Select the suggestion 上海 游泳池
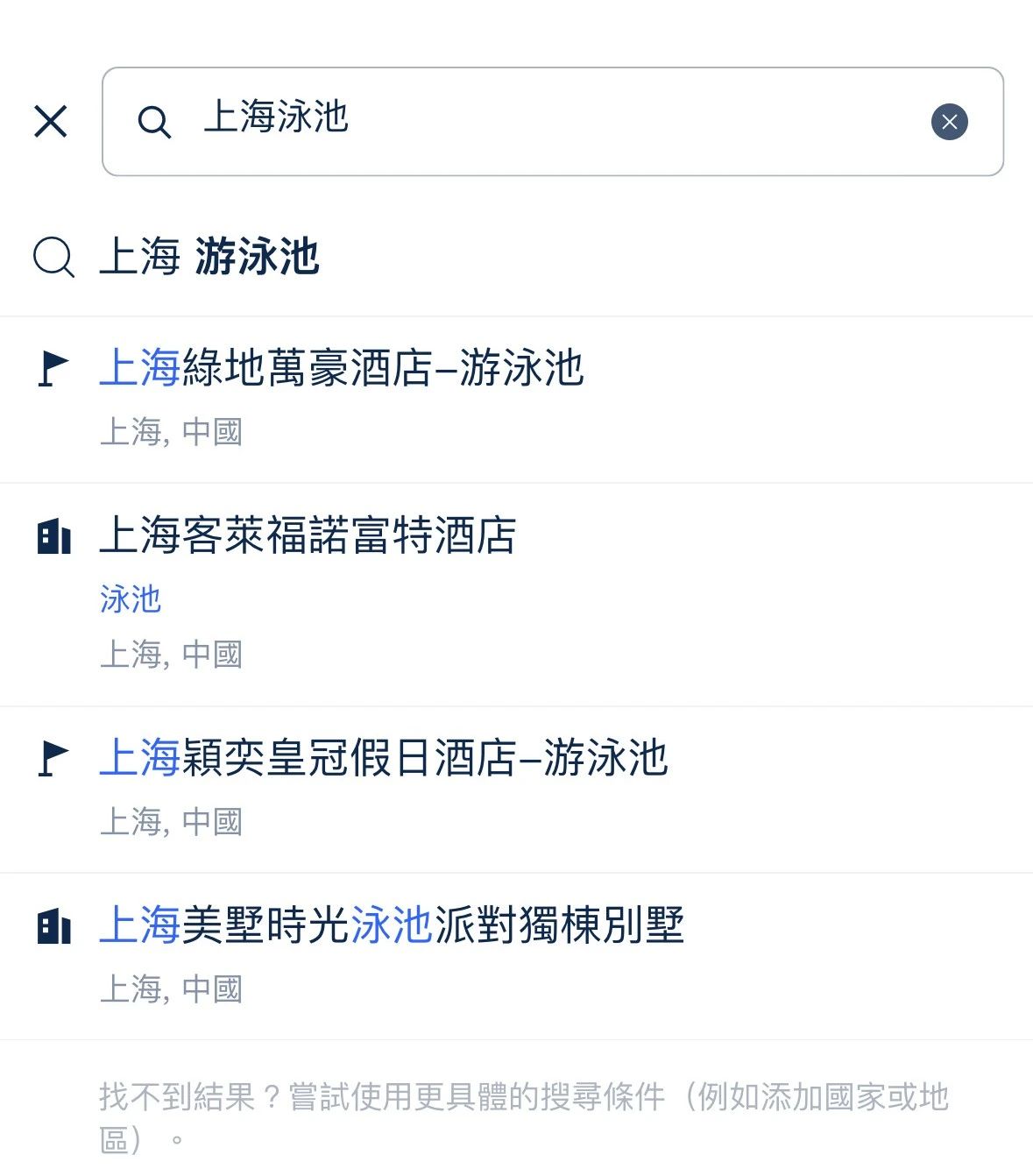Image resolution: width=1033 pixels, height=1176 pixels. click(x=210, y=258)
